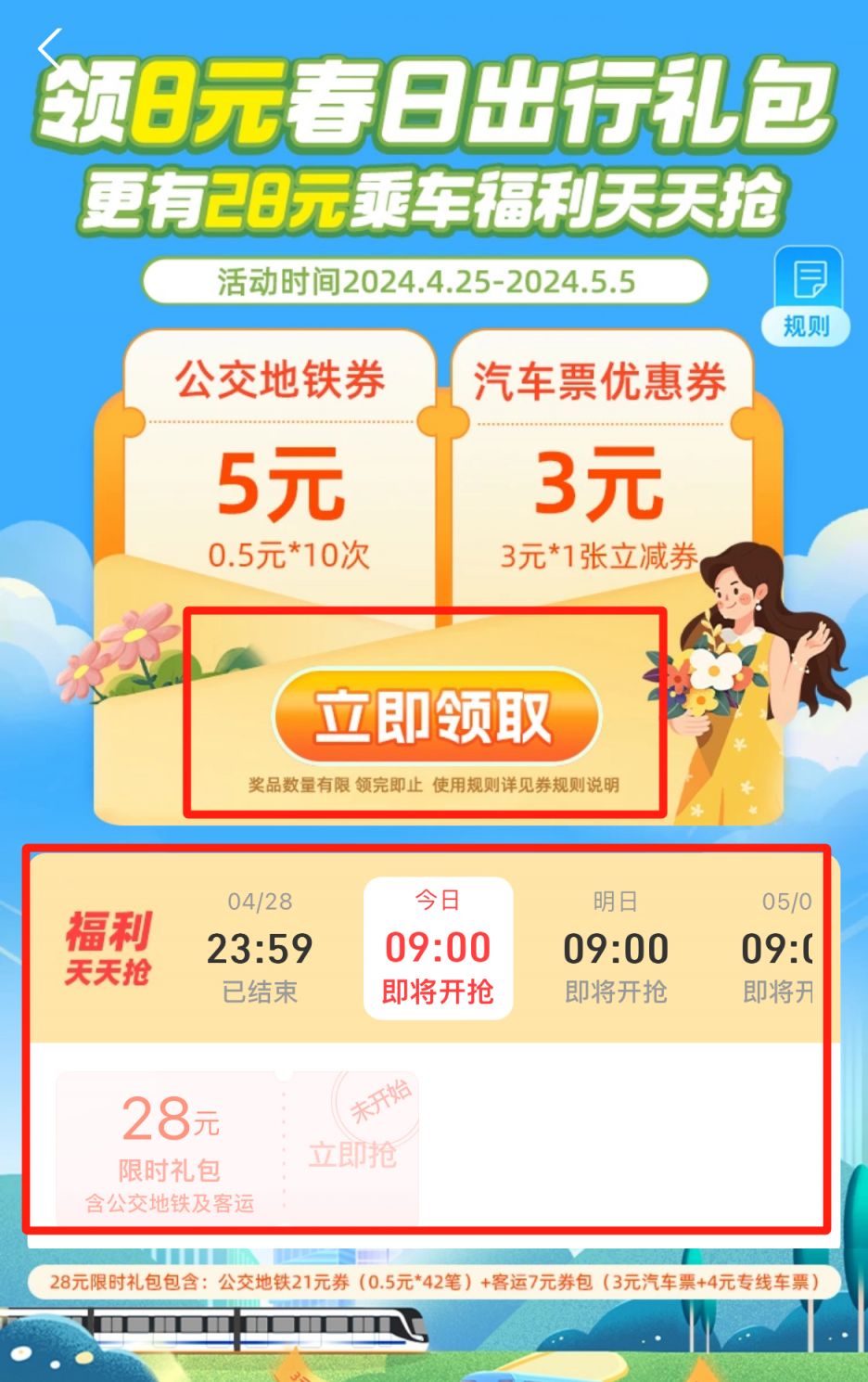Select the 今日 09:00 即将开抢 slot

pos(438,948)
